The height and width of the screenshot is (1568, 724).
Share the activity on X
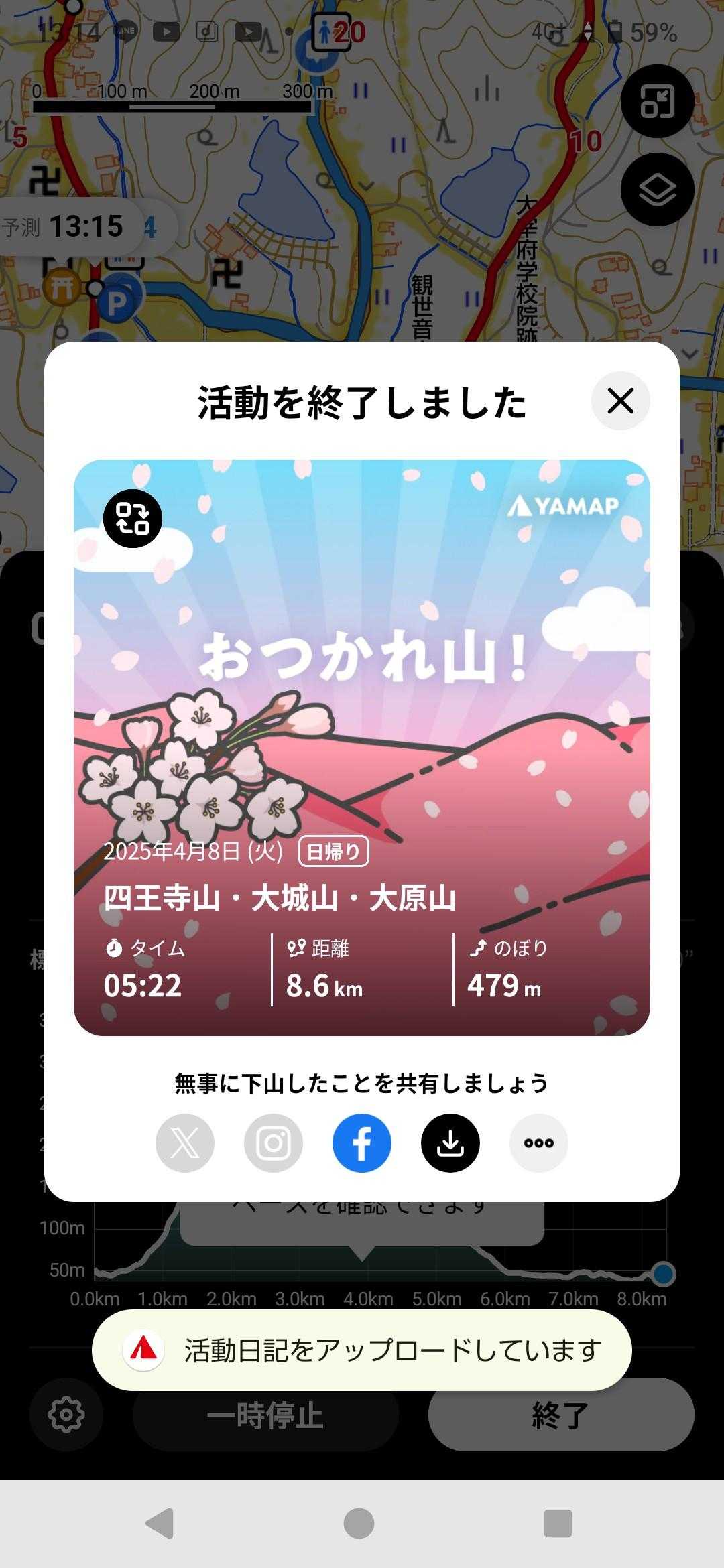pos(185,1143)
